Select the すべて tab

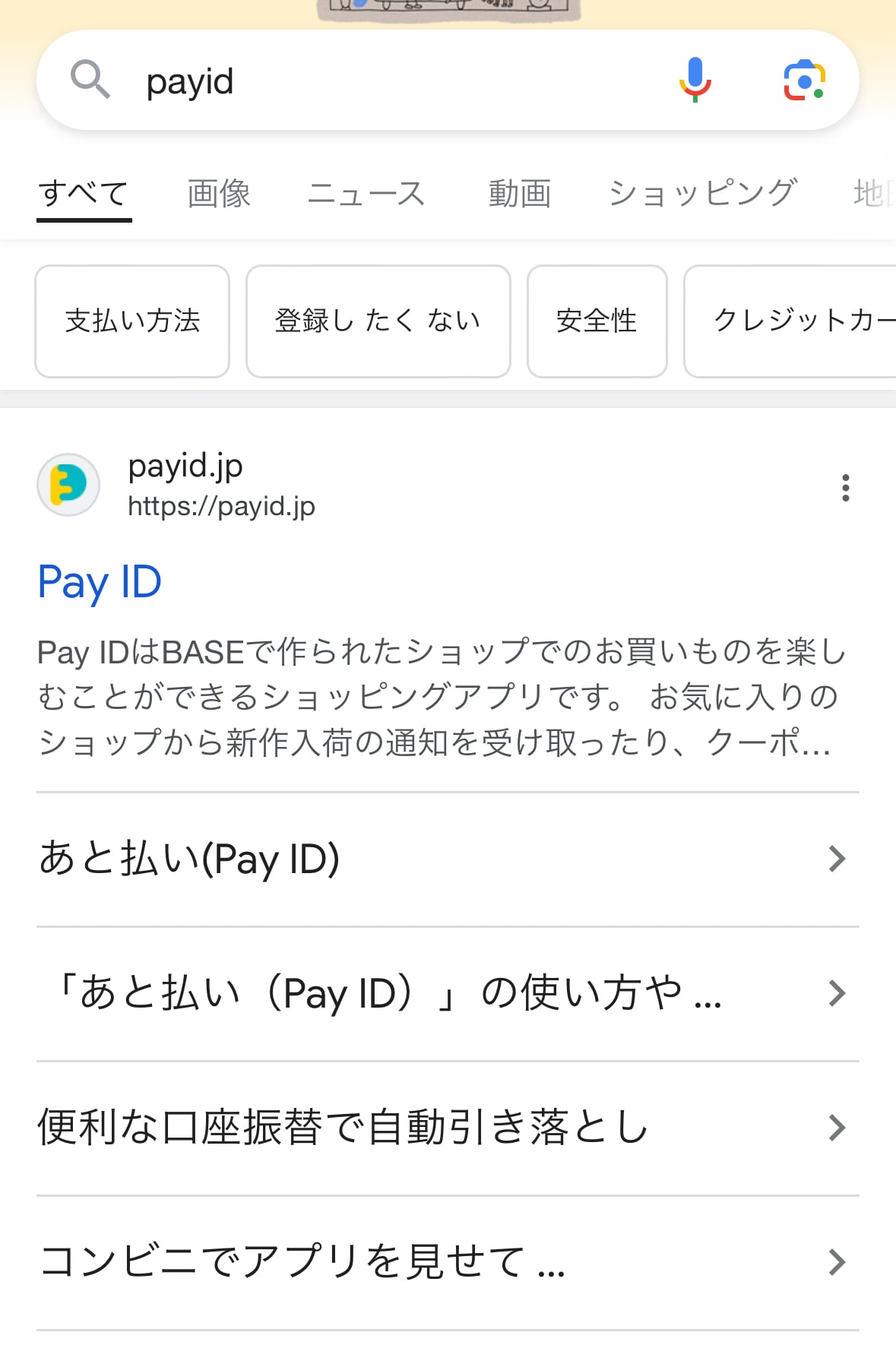[x=84, y=194]
